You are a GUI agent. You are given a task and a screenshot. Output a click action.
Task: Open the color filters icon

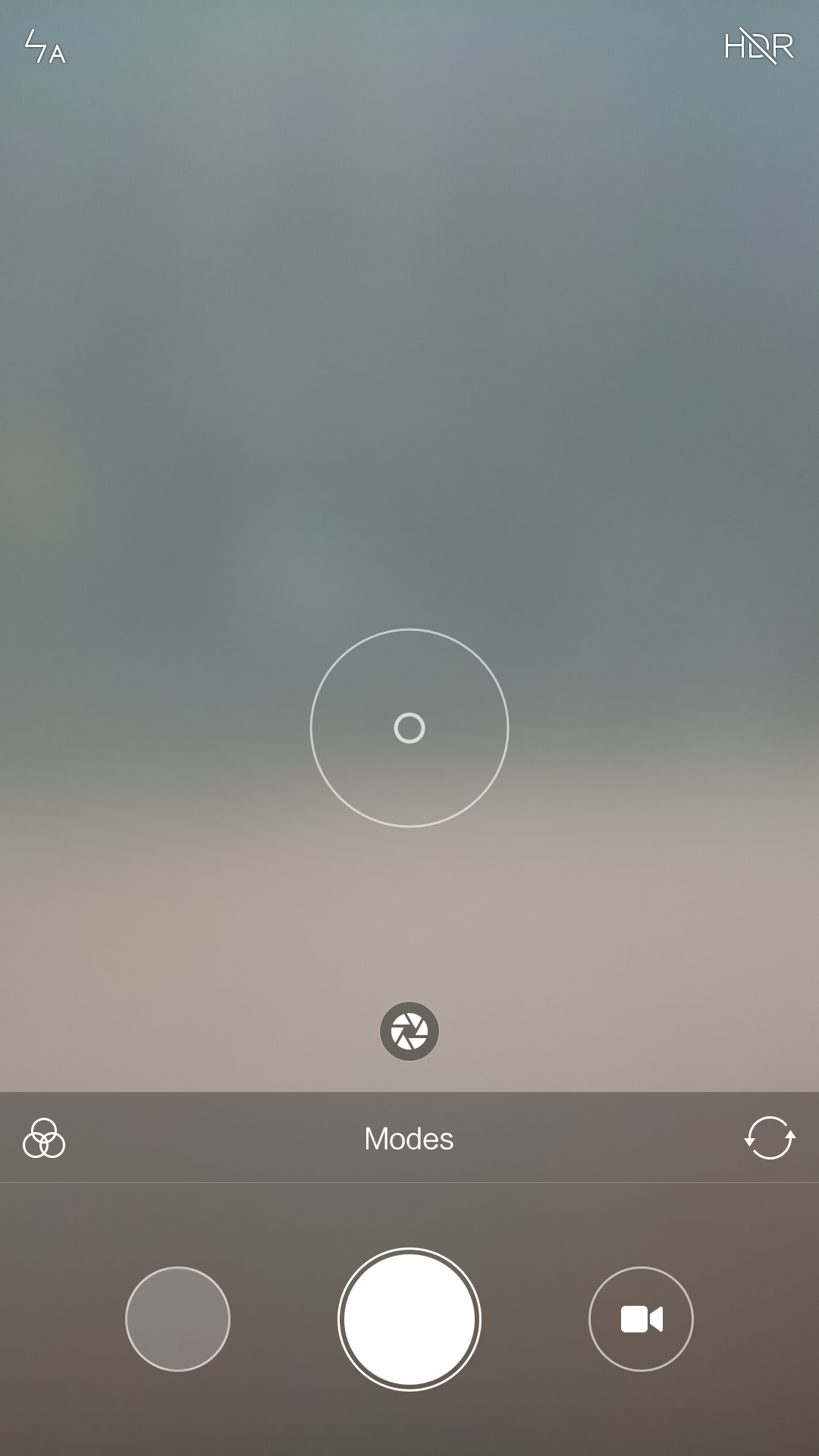pyautogui.click(x=44, y=1138)
